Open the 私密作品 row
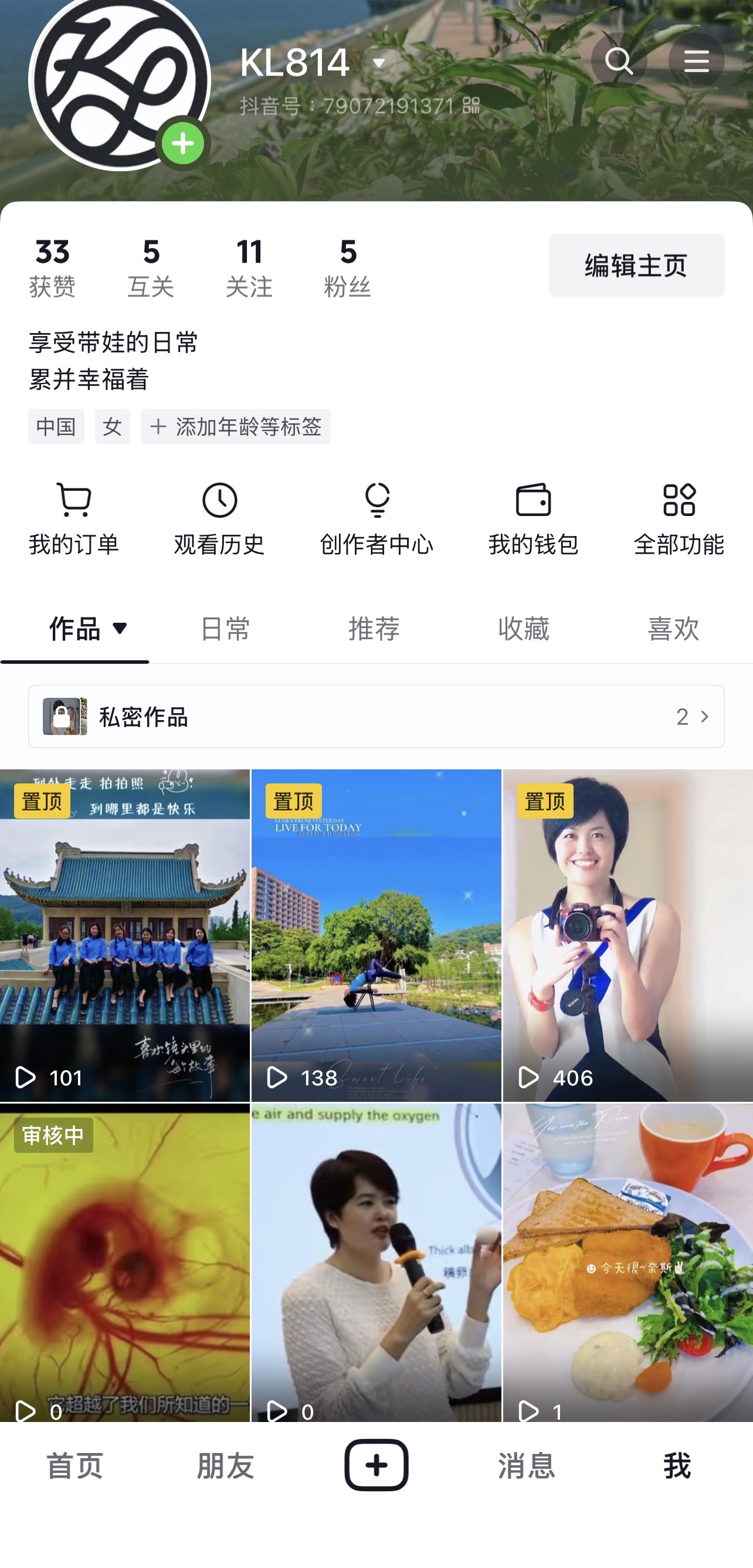 pyautogui.click(x=376, y=717)
